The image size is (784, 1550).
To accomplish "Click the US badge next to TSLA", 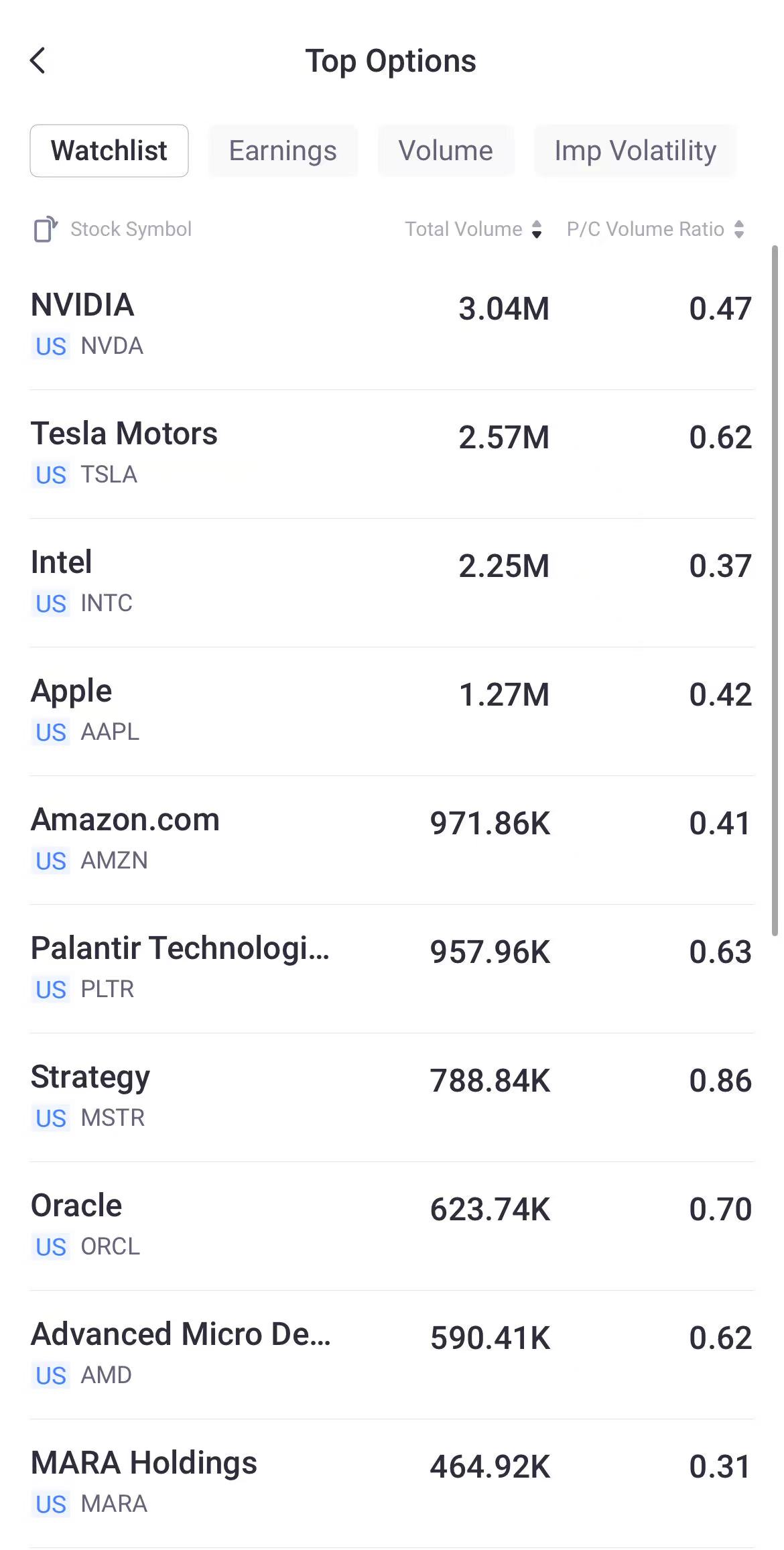I will 50,474.
